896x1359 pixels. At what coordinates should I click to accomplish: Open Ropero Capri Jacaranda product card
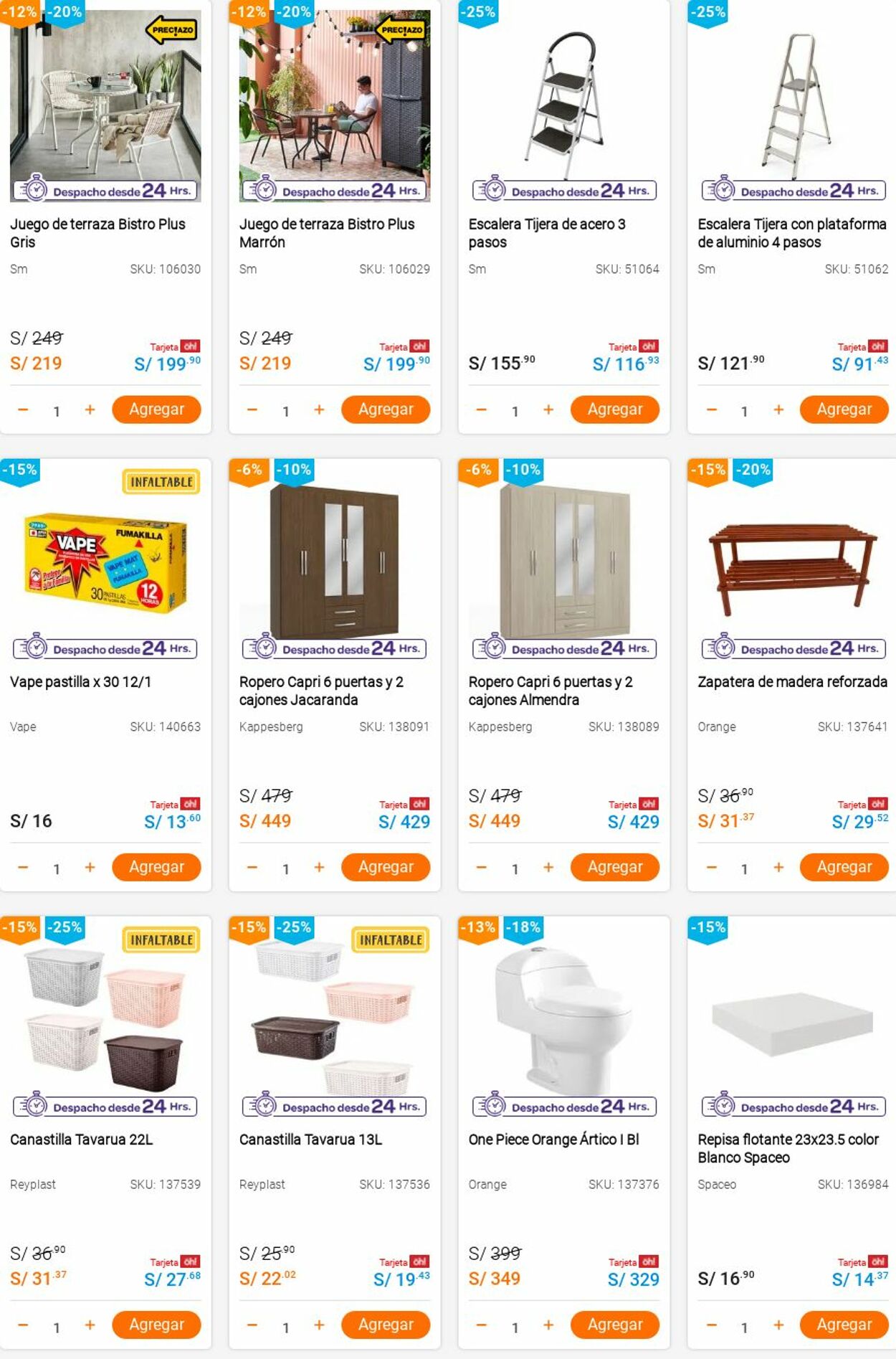pyautogui.click(x=321, y=690)
